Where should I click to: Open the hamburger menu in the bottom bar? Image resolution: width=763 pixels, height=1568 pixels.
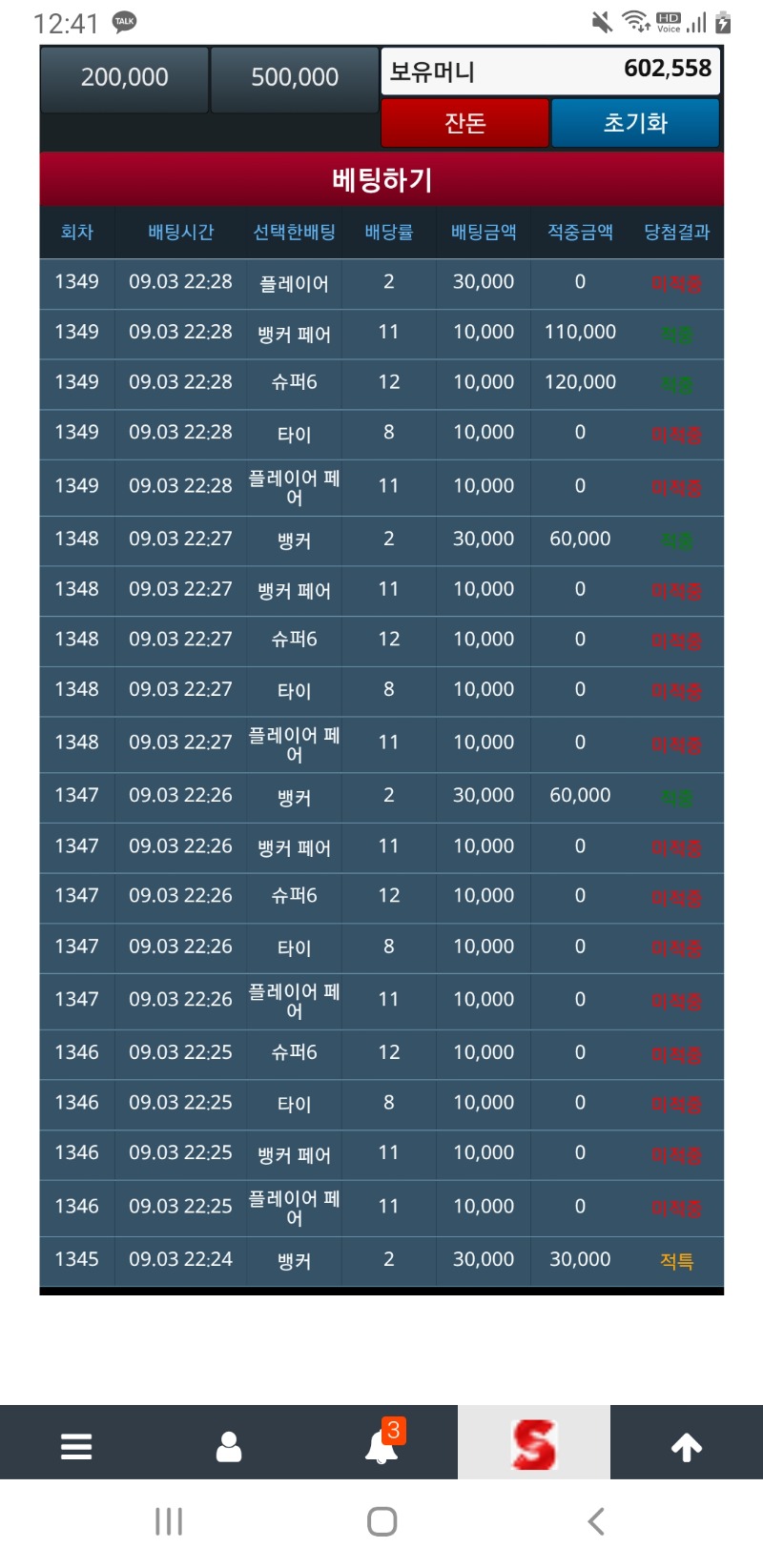point(76,1446)
